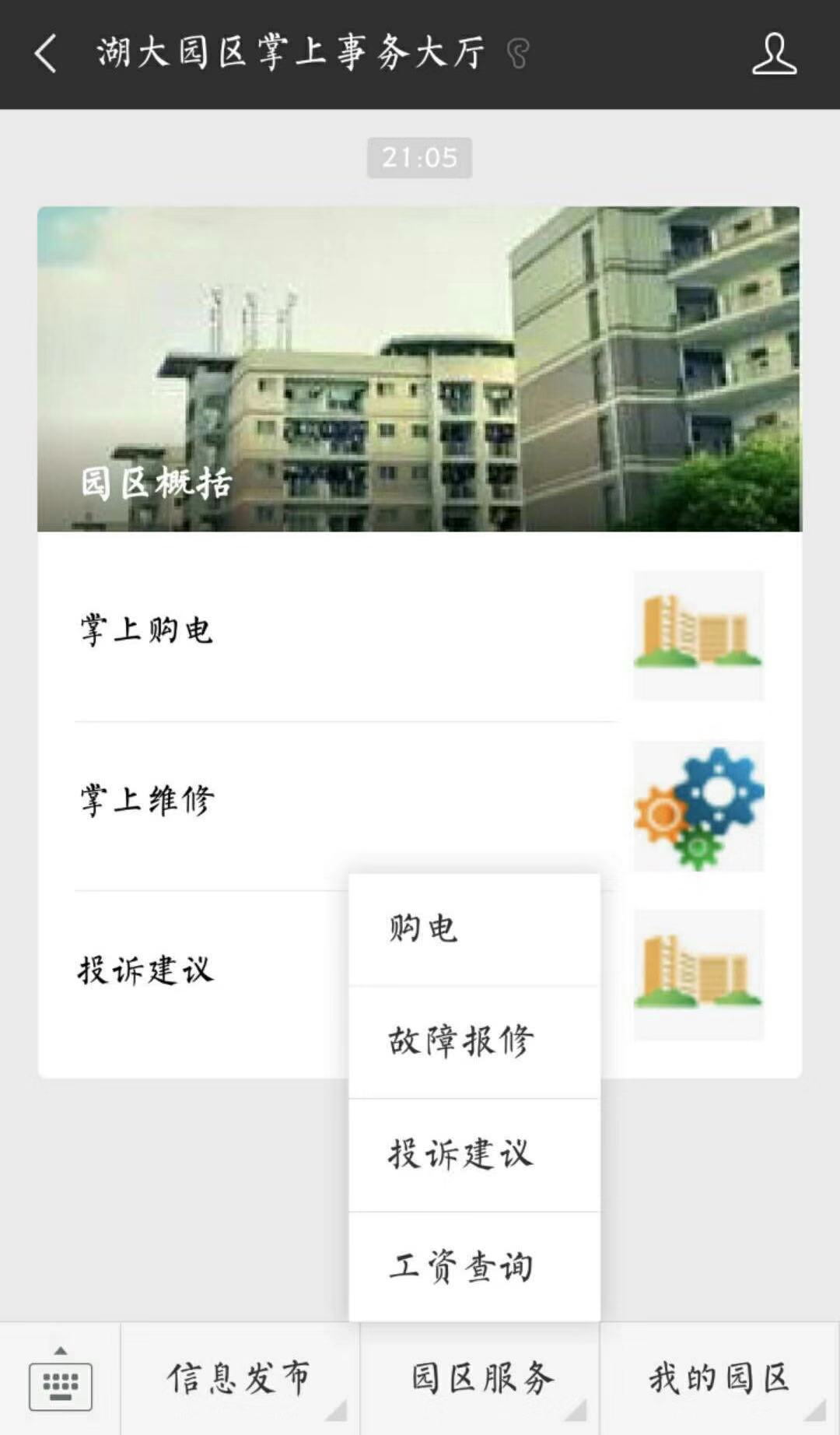This screenshot has width=840, height=1435.
Task: Collapse the 园区服务 menu
Action: tap(480, 1379)
